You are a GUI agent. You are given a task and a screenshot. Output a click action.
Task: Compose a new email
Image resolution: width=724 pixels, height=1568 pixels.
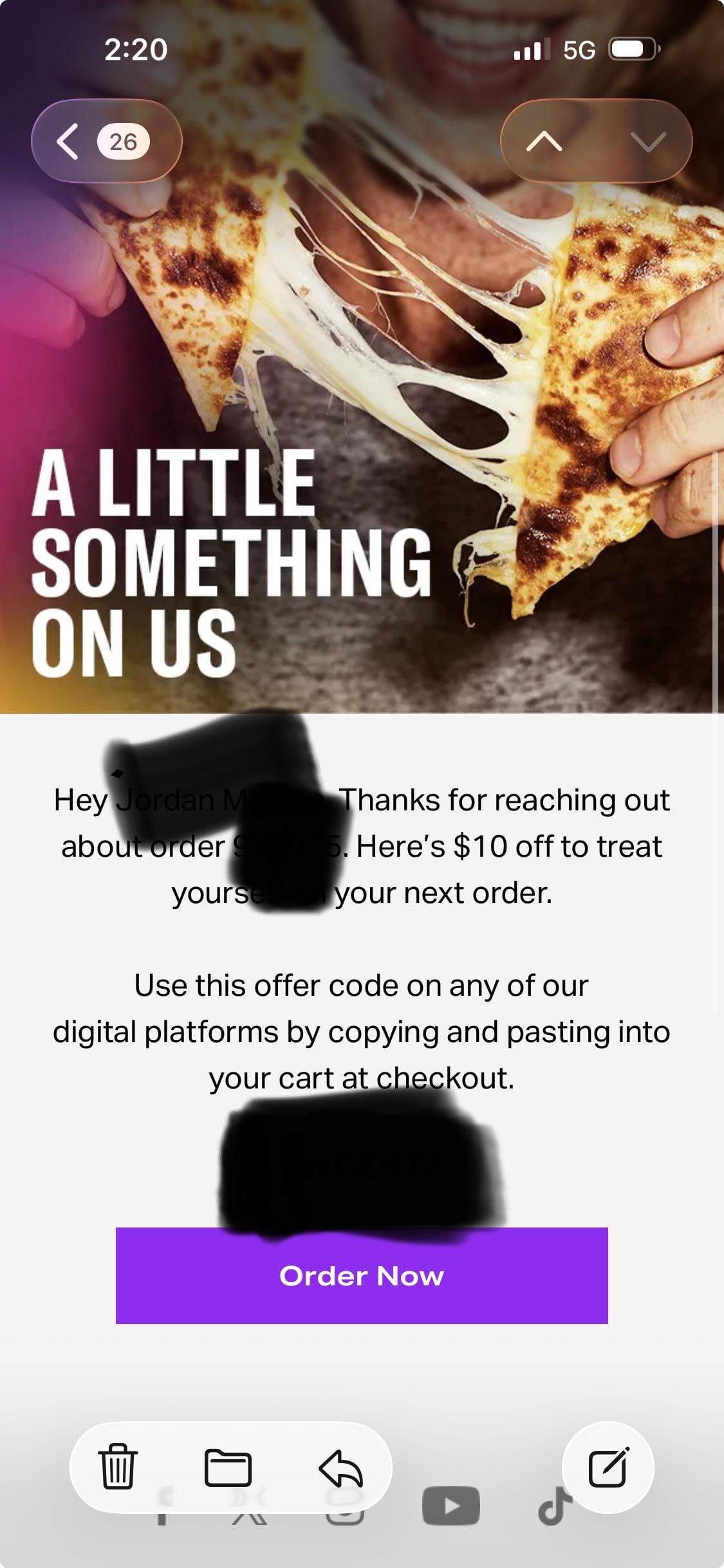[608, 1467]
